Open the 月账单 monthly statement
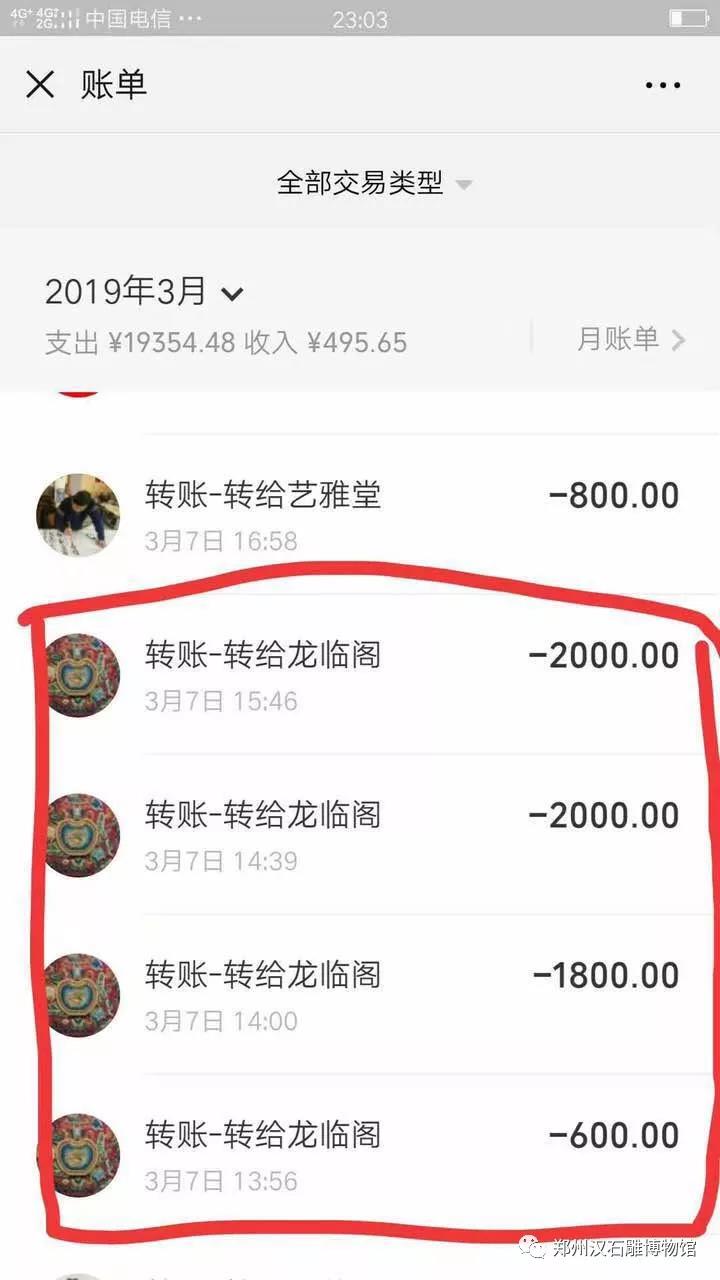Screen dimensions: 720x1280 pyautogui.click(x=630, y=339)
